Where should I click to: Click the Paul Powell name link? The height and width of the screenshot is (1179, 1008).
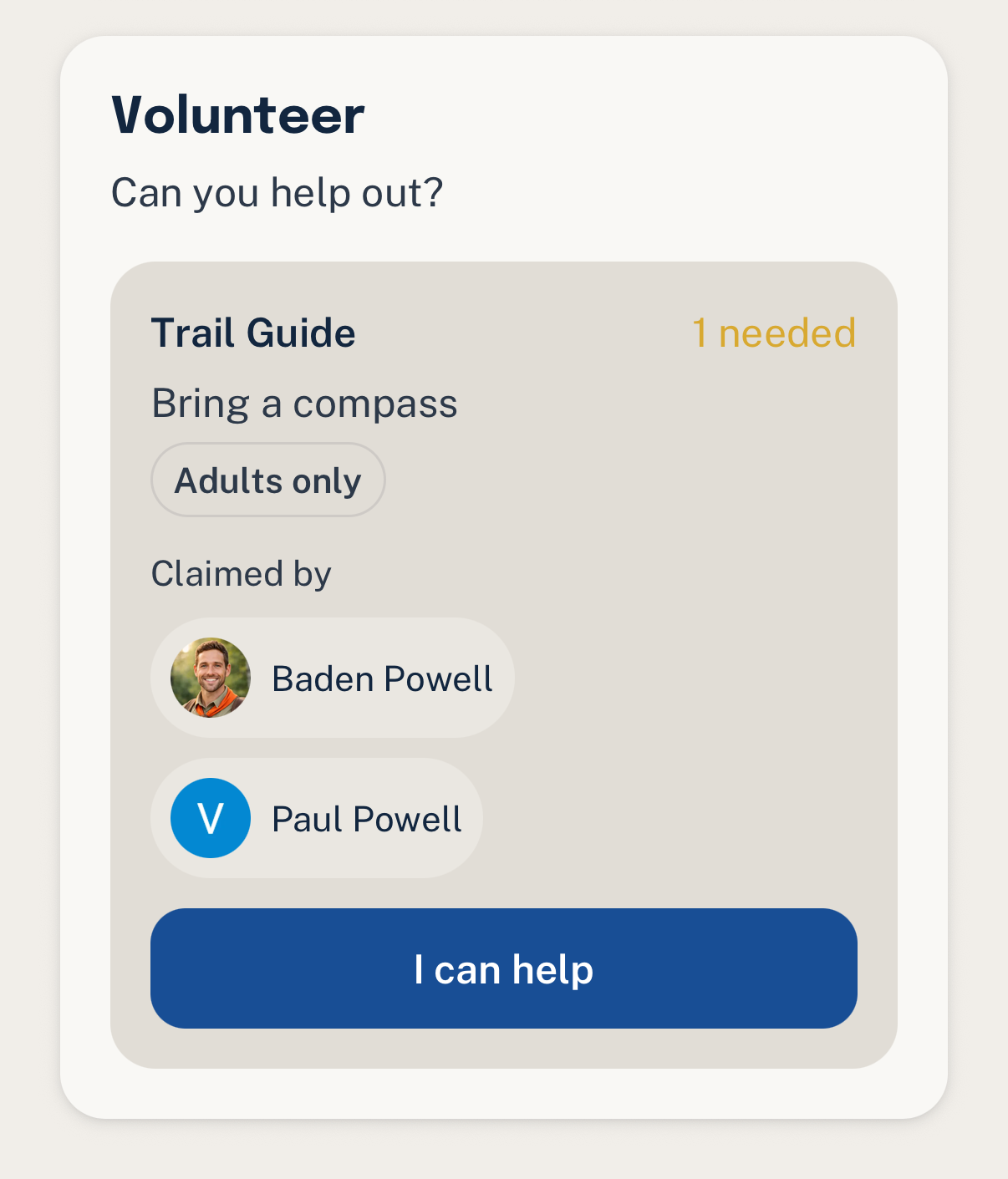[x=364, y=818]
